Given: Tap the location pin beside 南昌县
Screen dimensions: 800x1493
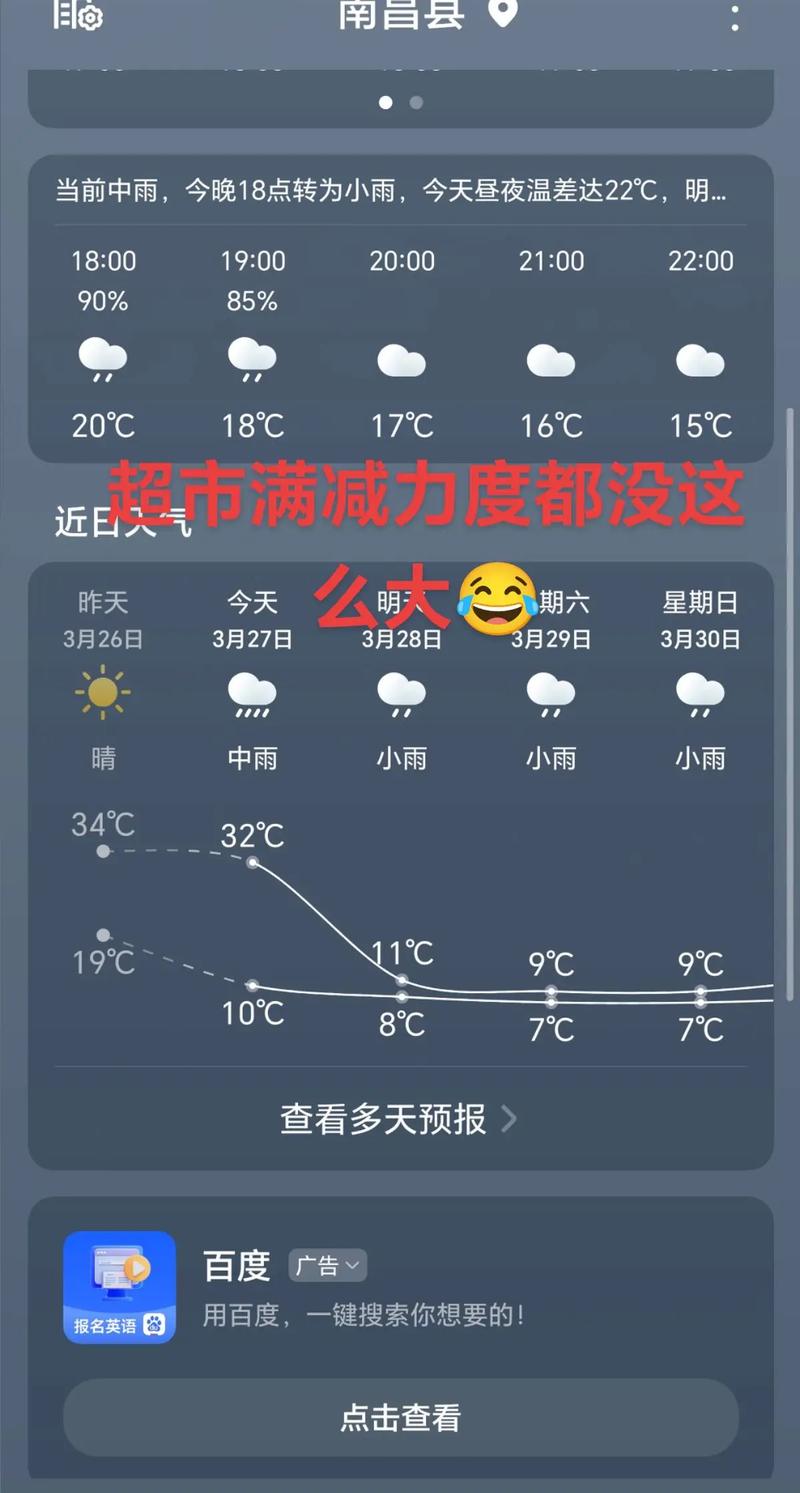Looking at the screenshot, I should click(500, 16).
